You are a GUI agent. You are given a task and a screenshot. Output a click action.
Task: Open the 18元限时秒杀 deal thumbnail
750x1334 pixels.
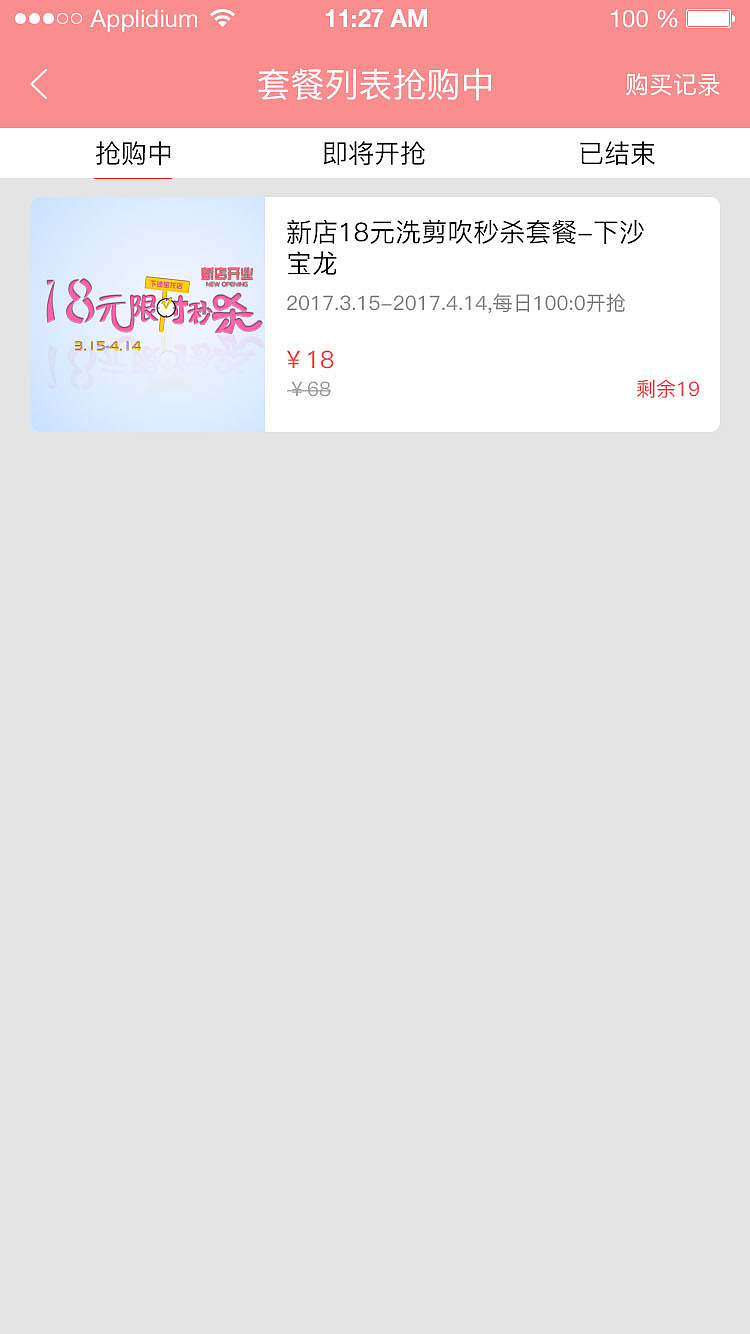tap(147, 314)
